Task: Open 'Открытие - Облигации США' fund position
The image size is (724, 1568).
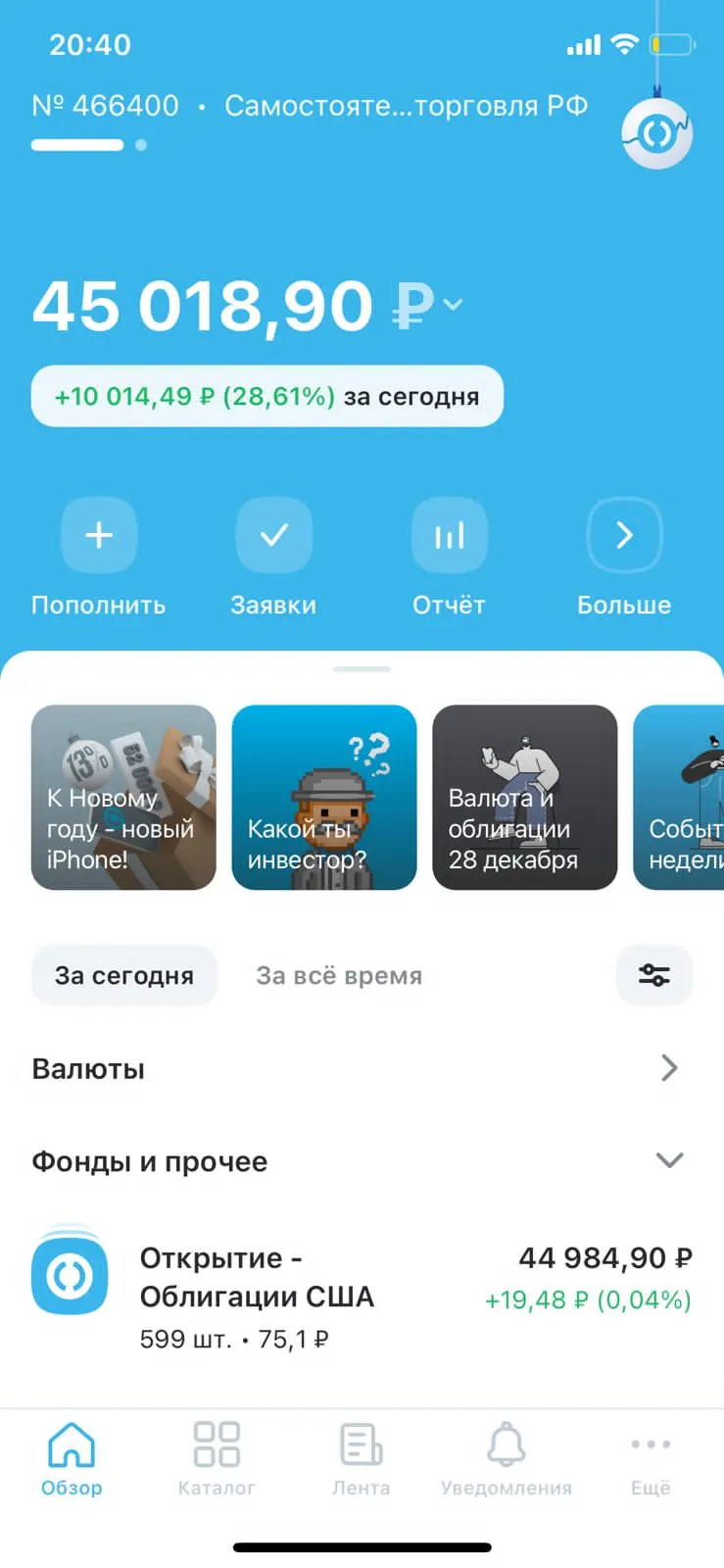Action: (362, 1296)
